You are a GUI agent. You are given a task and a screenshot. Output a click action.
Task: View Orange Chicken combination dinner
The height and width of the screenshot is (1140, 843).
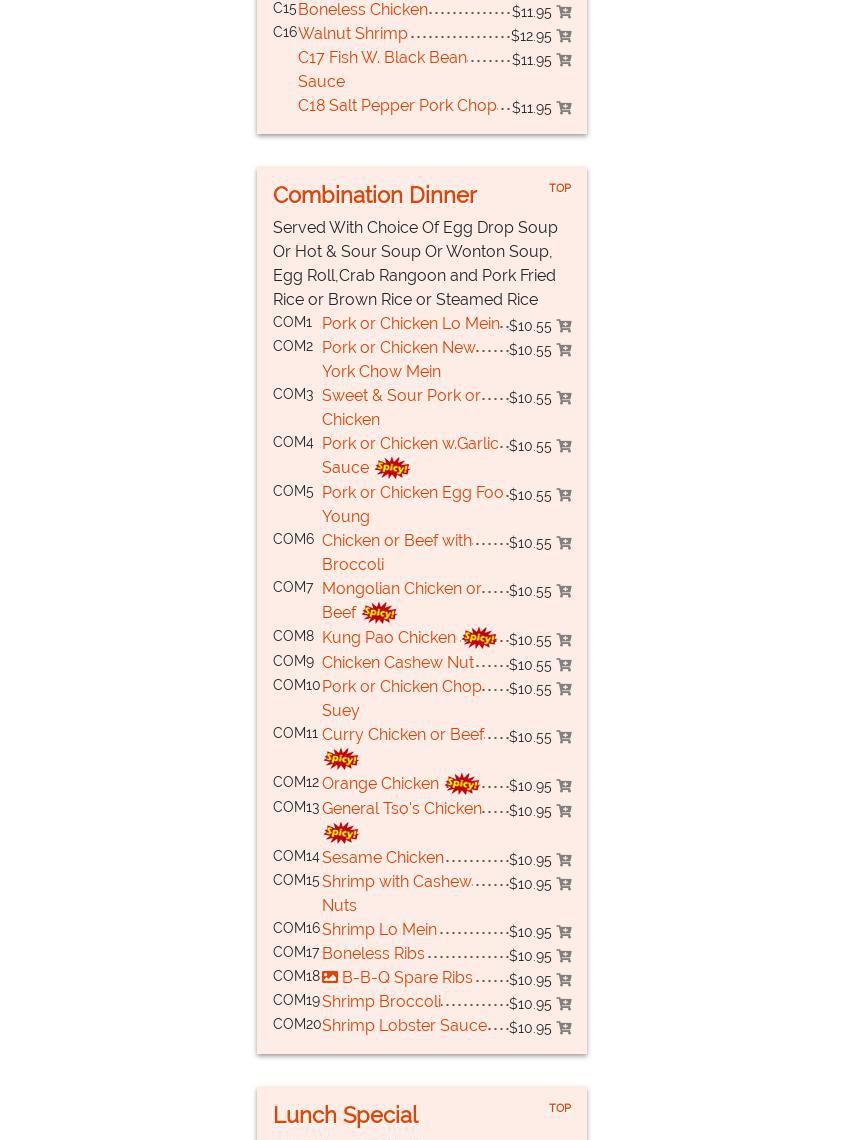[380, 784]
